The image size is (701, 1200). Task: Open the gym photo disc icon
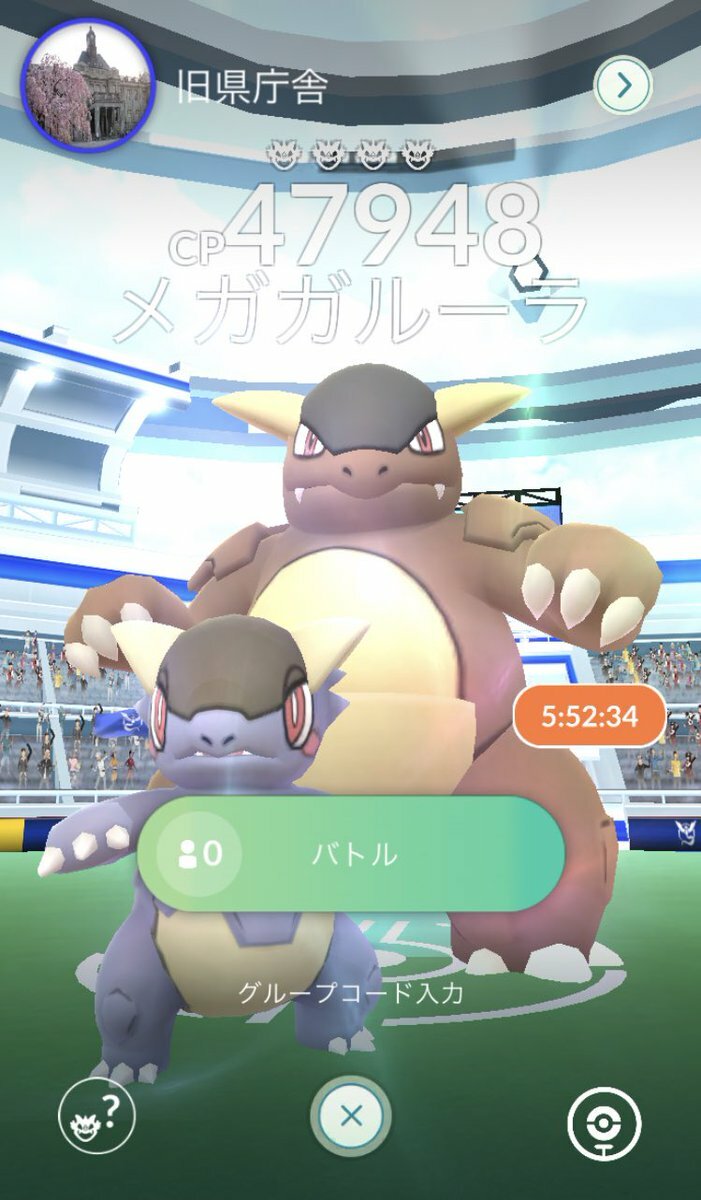[603, 1123]
